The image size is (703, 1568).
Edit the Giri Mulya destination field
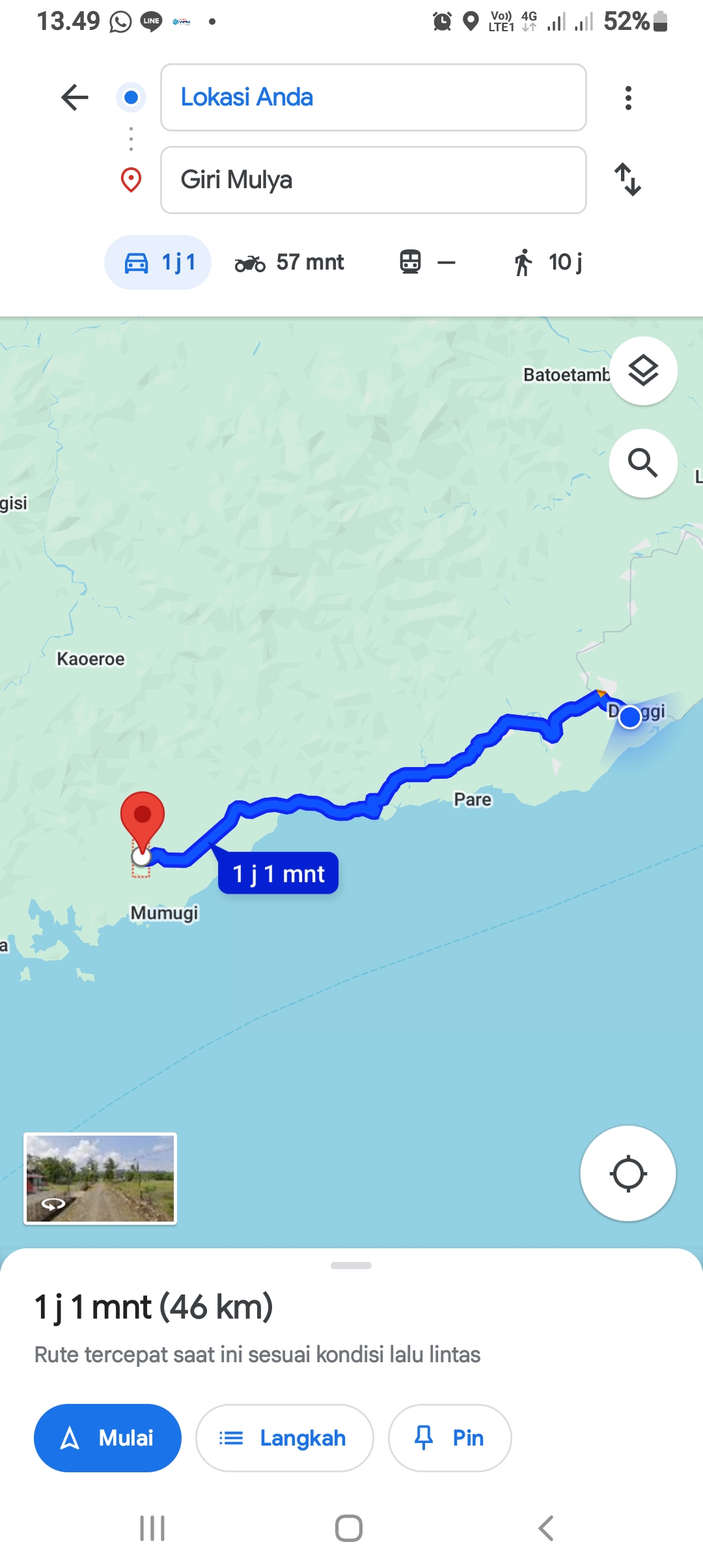point(373,180)
